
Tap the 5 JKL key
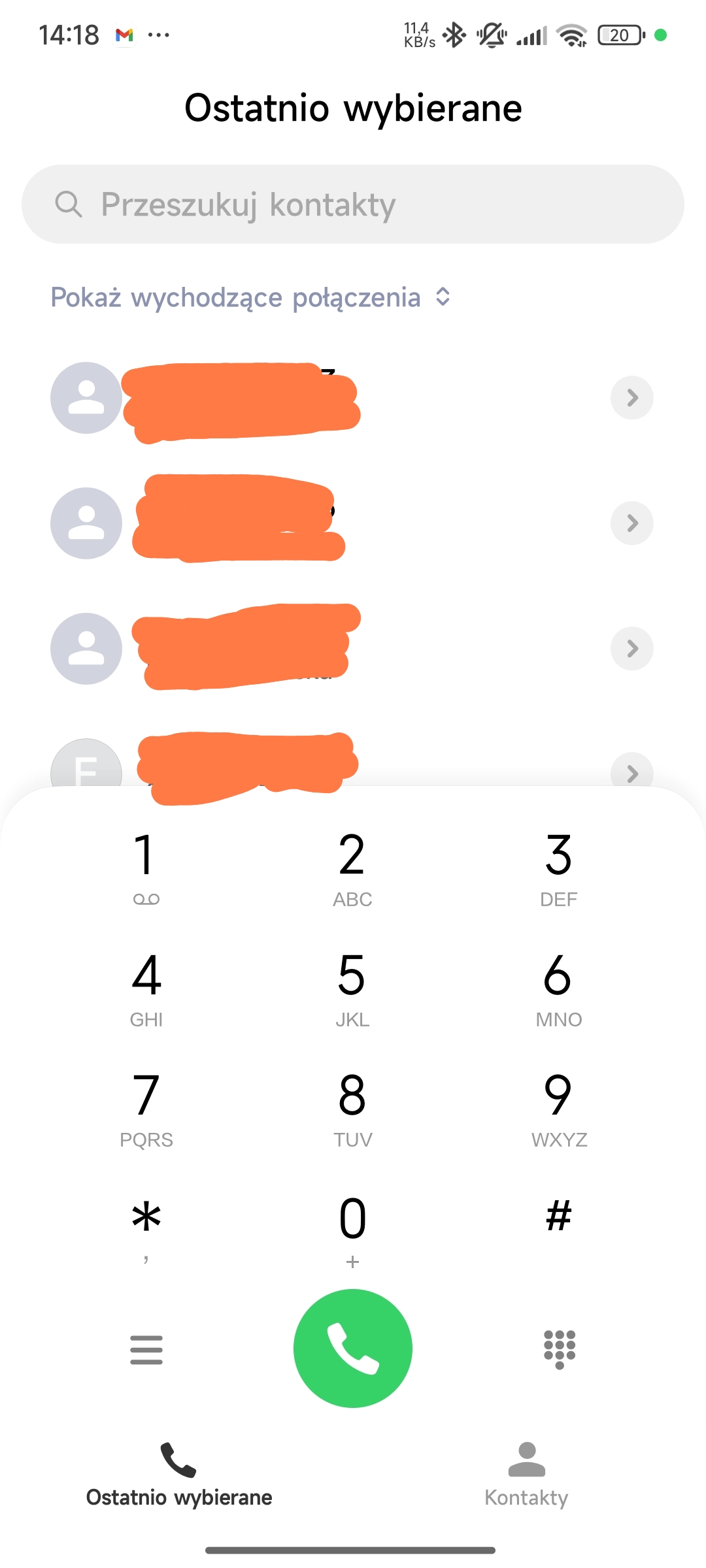click(352, 988)
